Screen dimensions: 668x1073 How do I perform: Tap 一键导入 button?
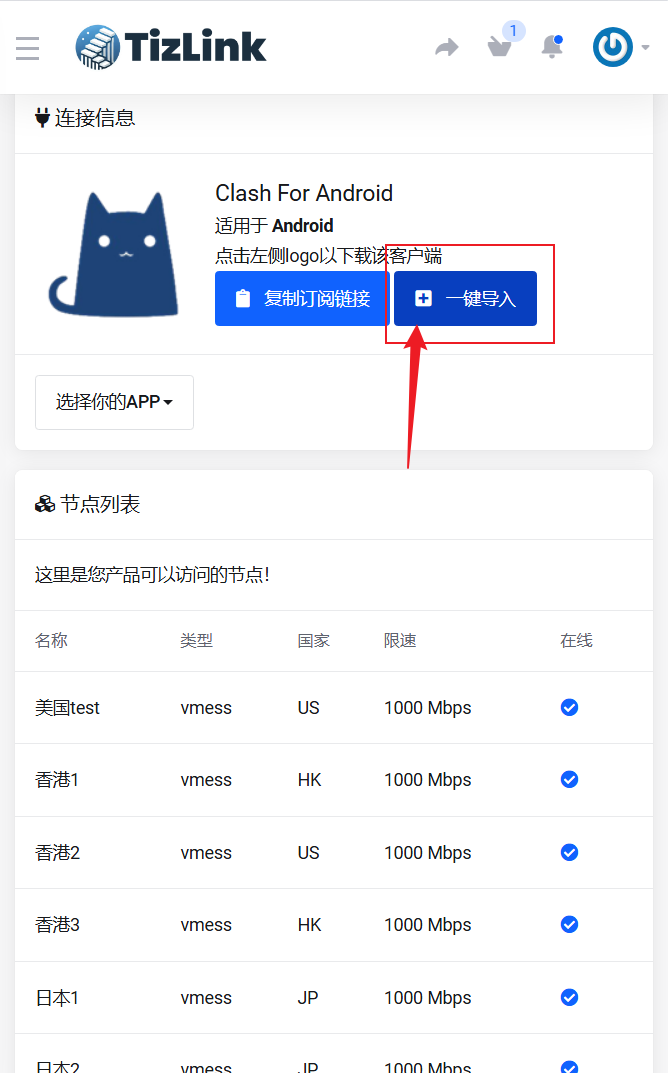coord(465,298)
